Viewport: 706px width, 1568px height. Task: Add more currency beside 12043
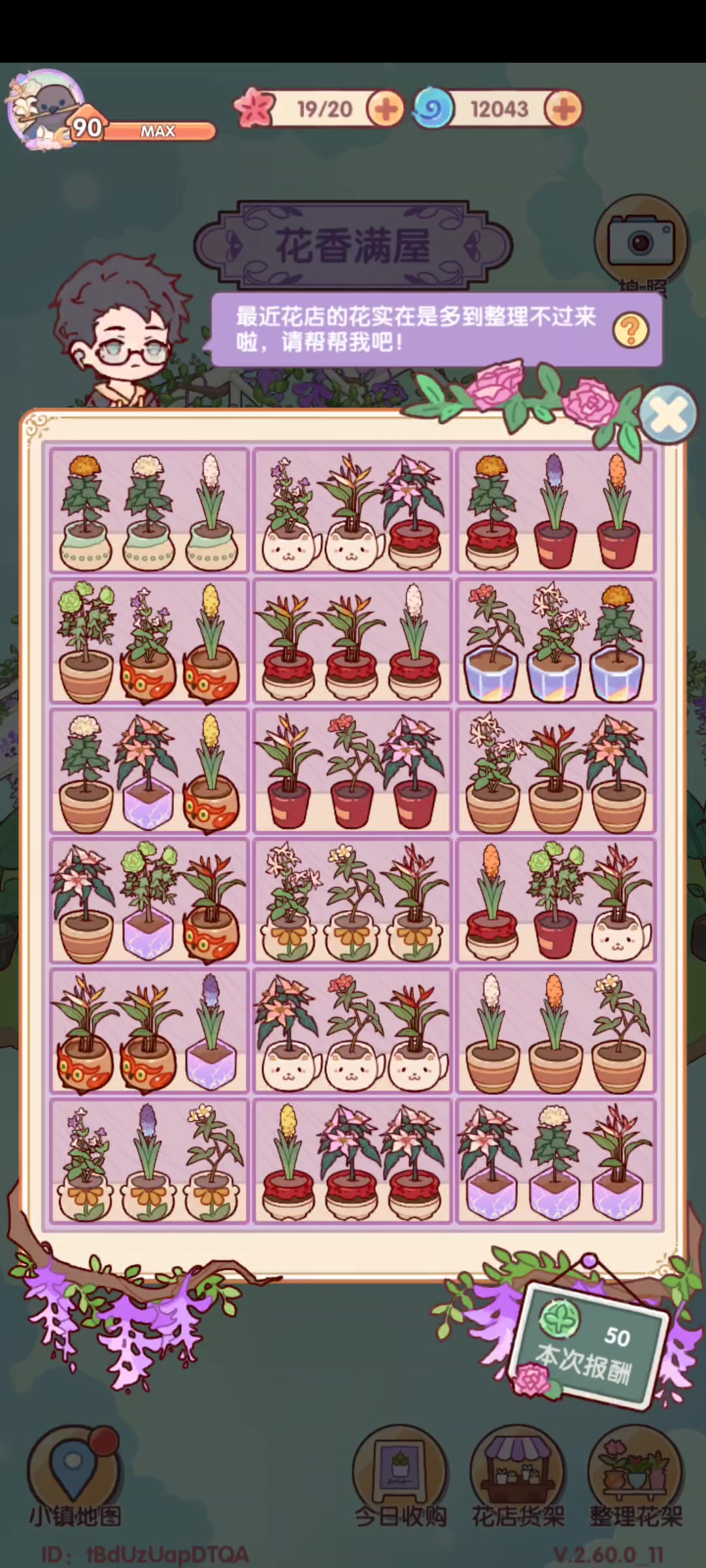tap(563, 108)
